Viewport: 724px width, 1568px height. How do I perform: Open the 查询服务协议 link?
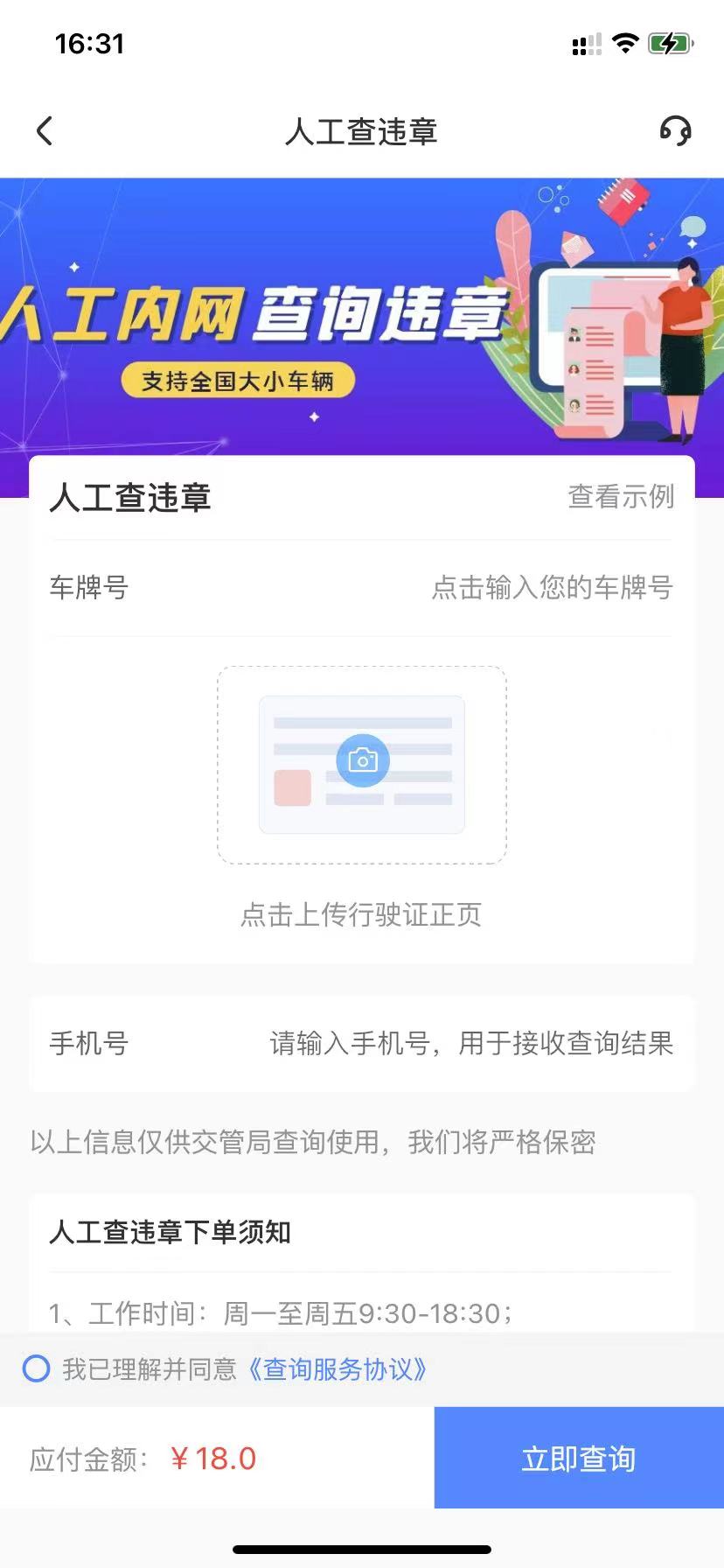click(337, 1368)
